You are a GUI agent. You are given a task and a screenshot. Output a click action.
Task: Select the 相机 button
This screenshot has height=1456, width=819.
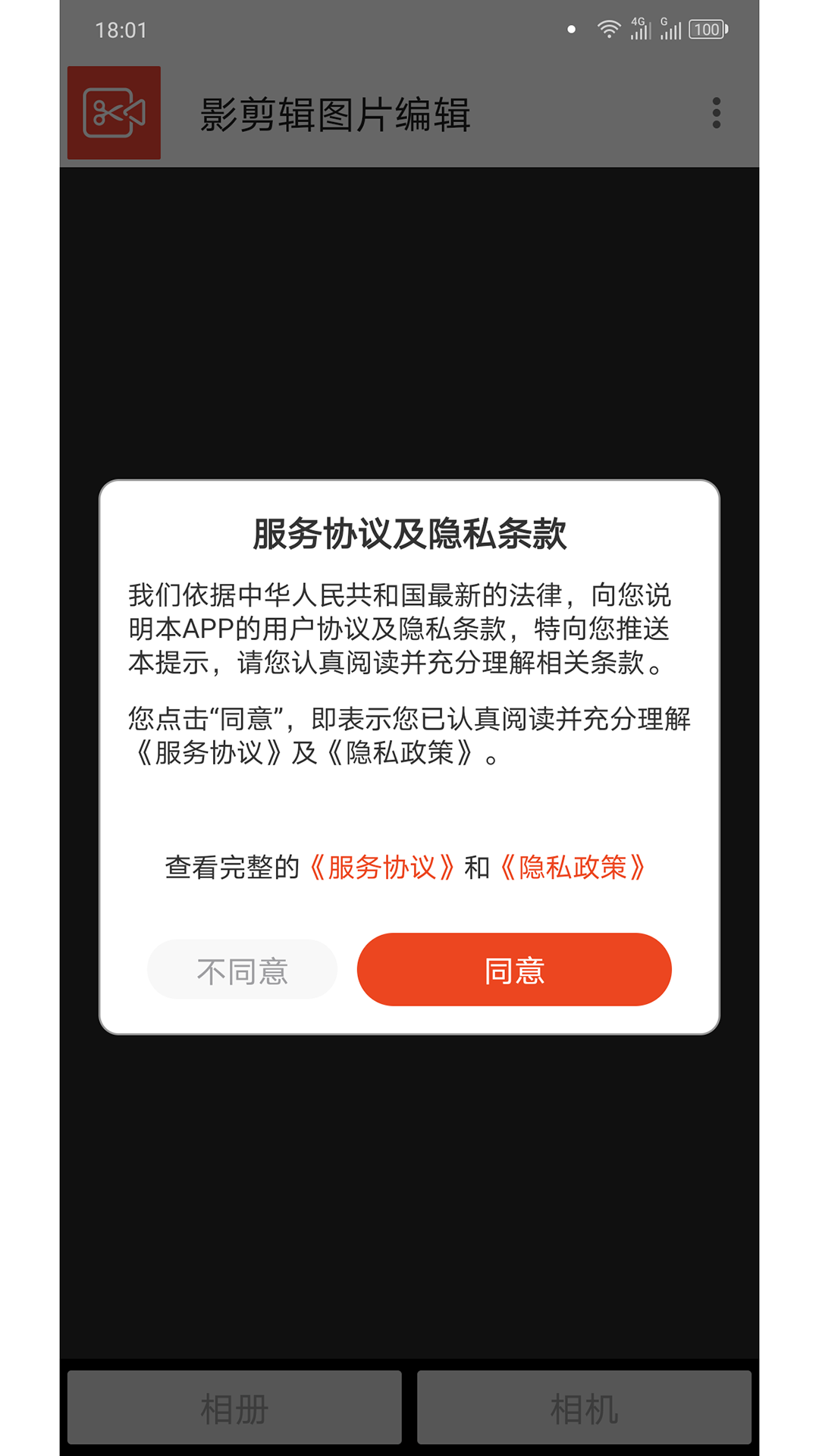click(584, 1407)
